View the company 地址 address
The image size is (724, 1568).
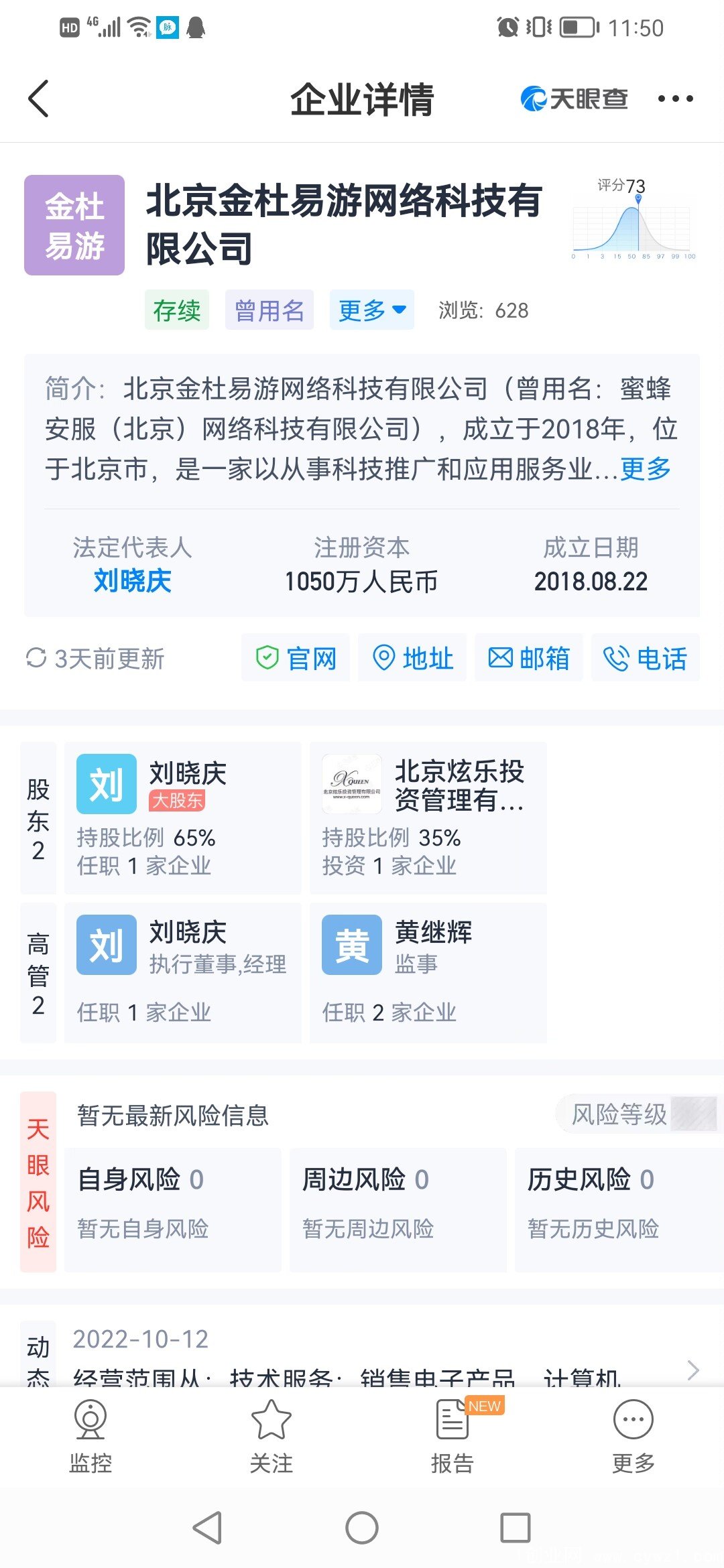(x=412, y=658)
